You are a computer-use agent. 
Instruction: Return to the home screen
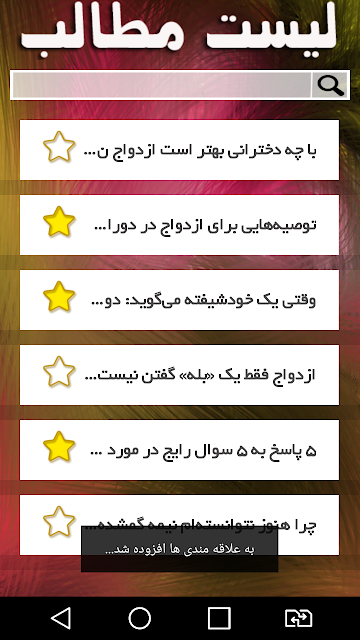tap(140, 618)
